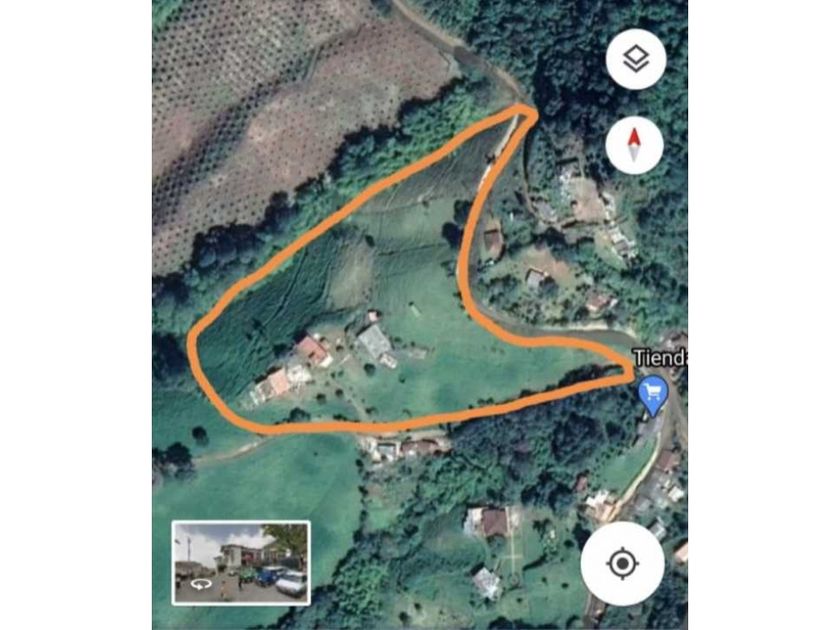Center map on my location

[622, 564]
